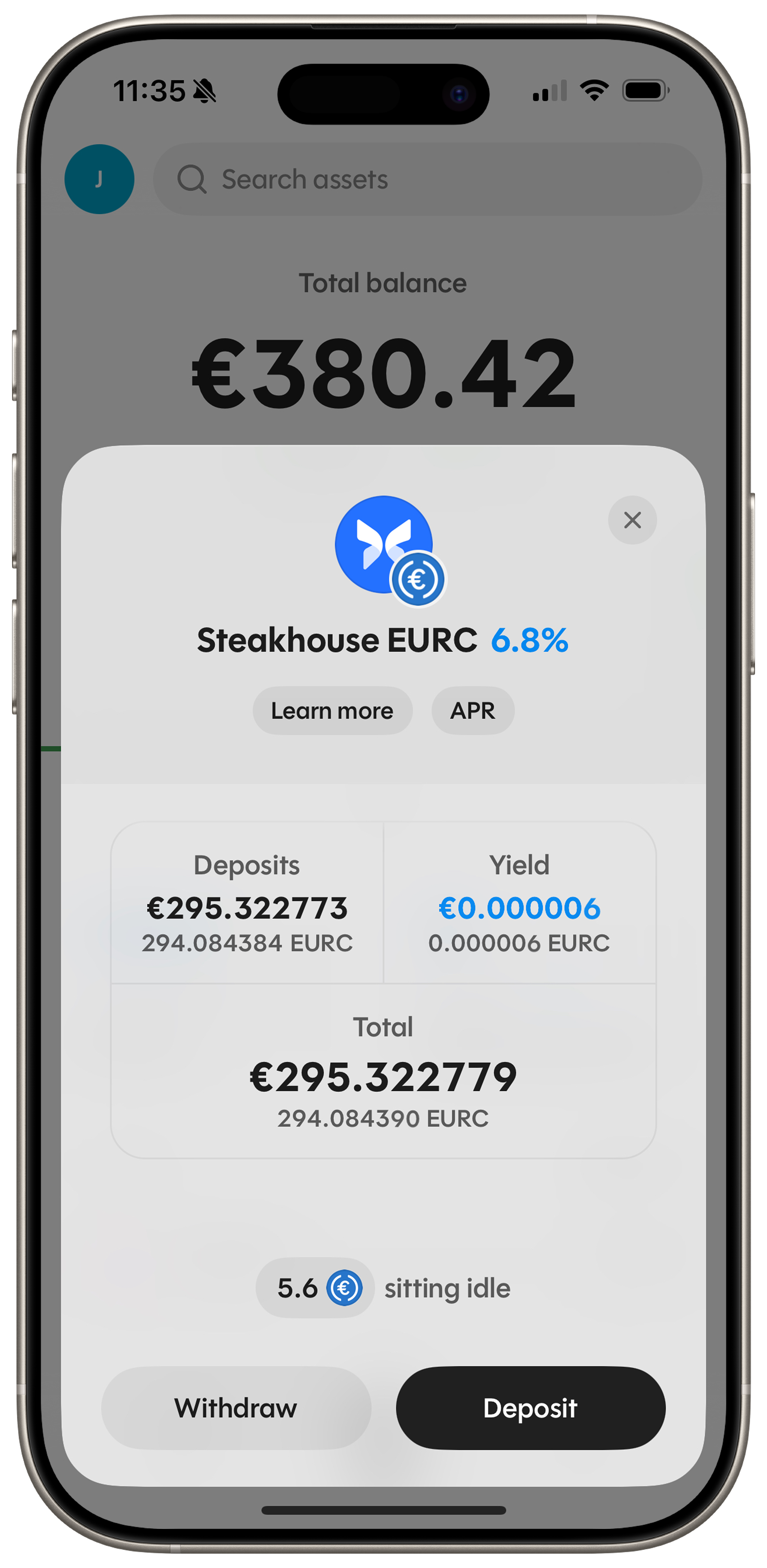Open the J profile avatar
The width and height of the screenshot is (767, 1568).
[x=99, y=179]
